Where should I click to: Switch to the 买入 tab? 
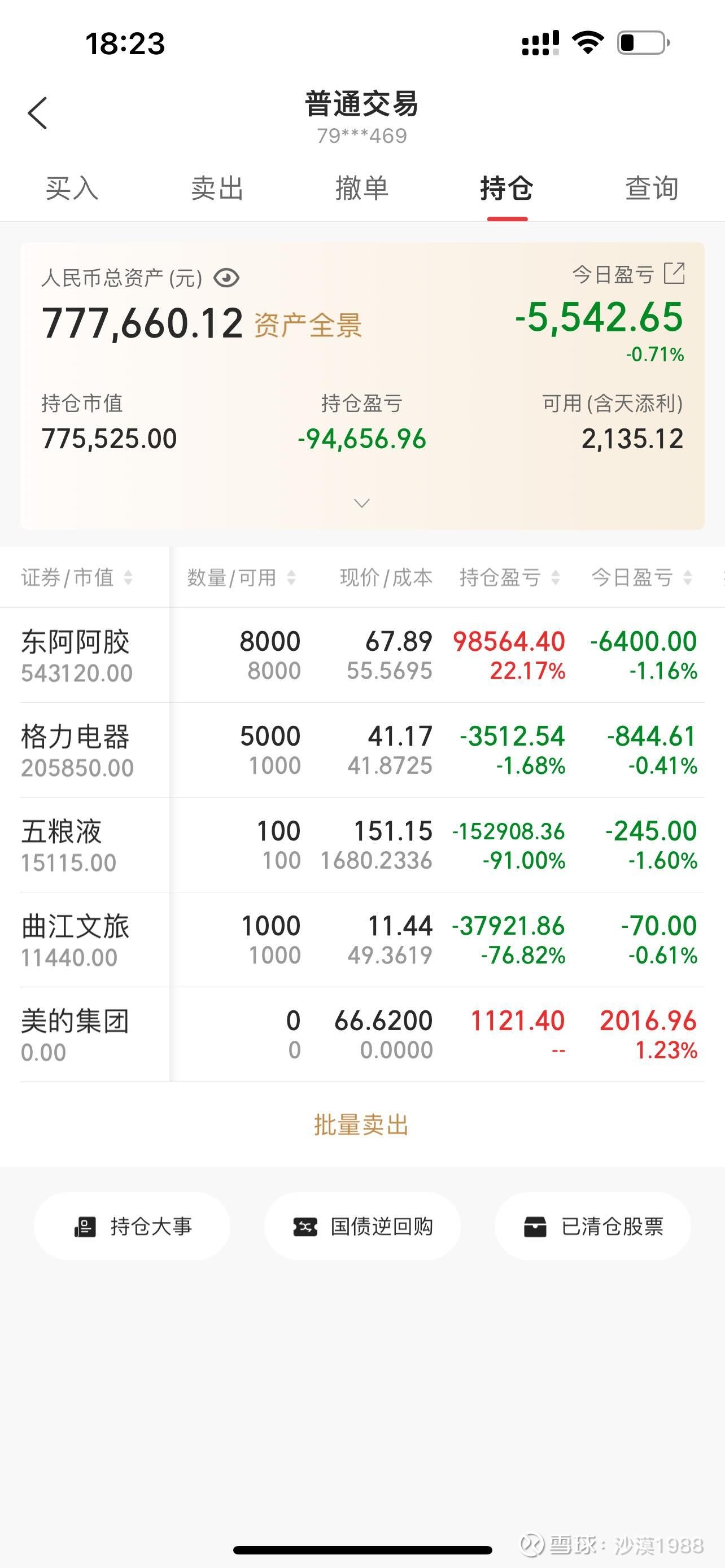click(x=72, y=188)
